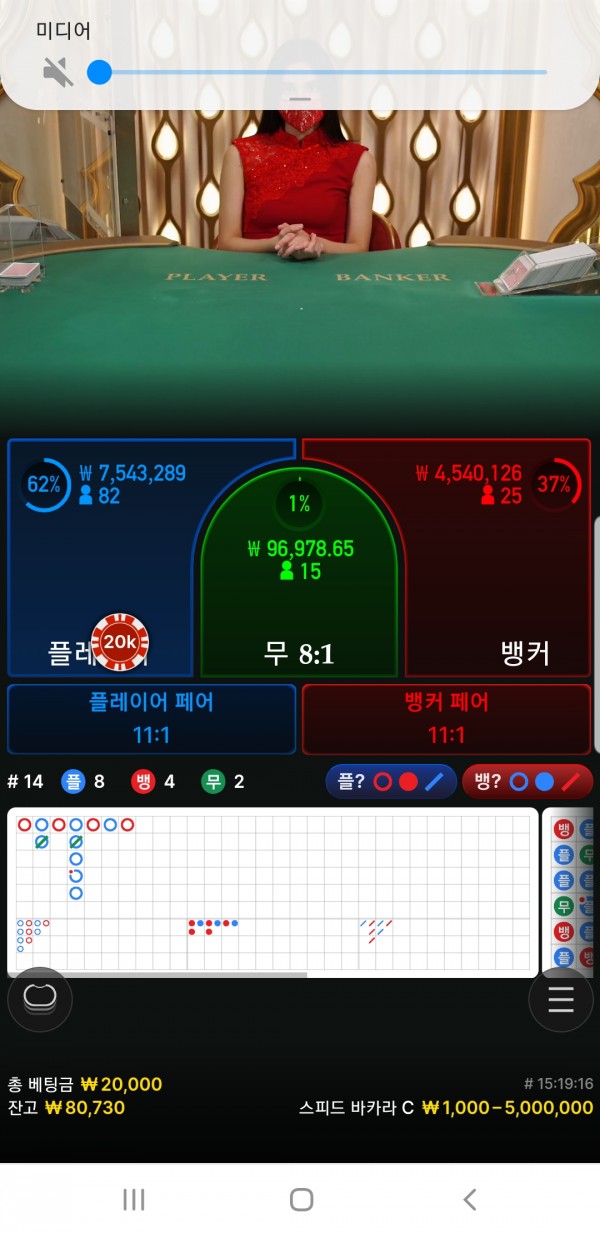
Task: Place a bet on 무 8:1
Action: (299, 600)
